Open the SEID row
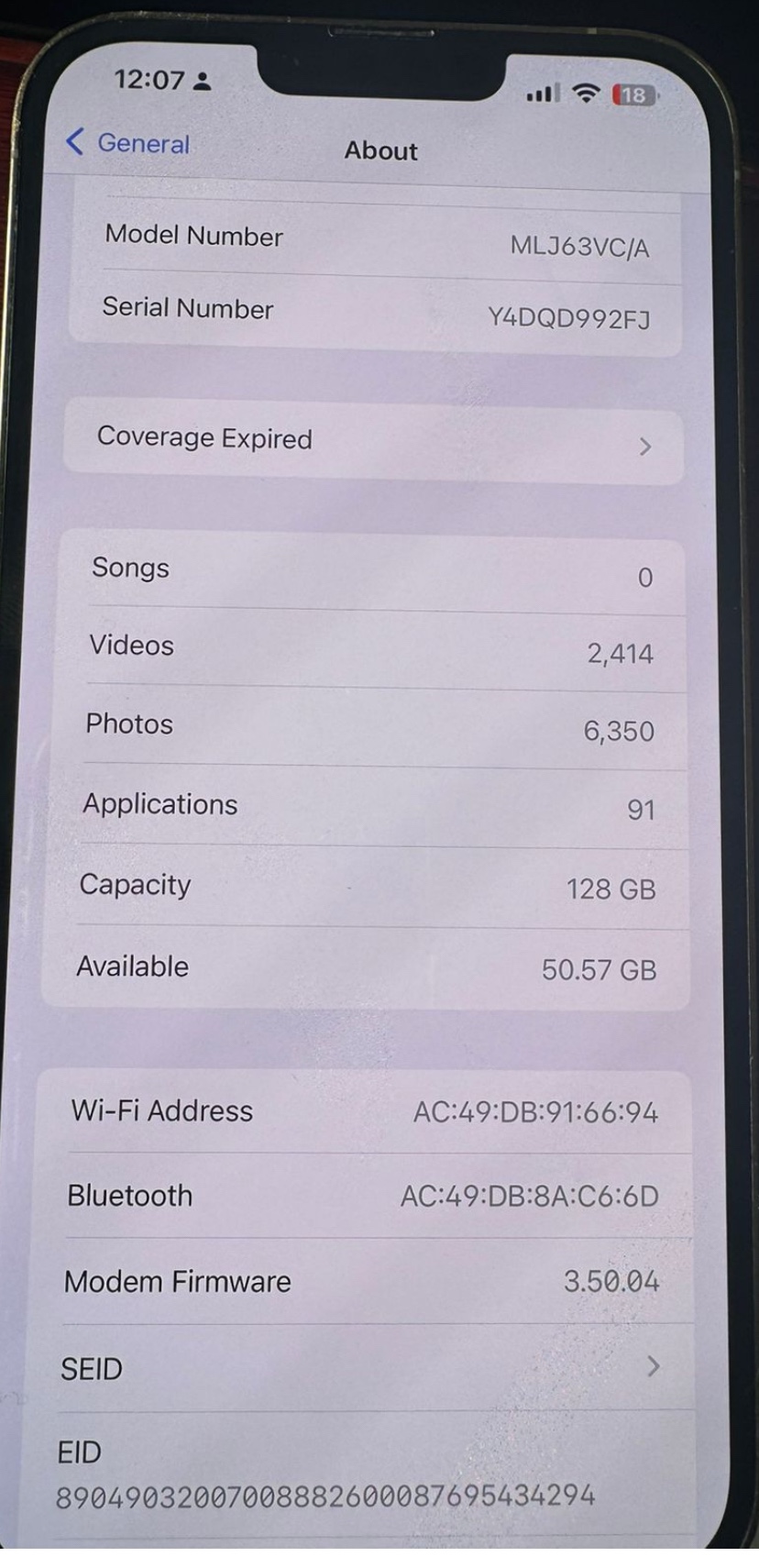Image resolution: width=759 pixels, height=1568 pixels. pos(374,1368)
